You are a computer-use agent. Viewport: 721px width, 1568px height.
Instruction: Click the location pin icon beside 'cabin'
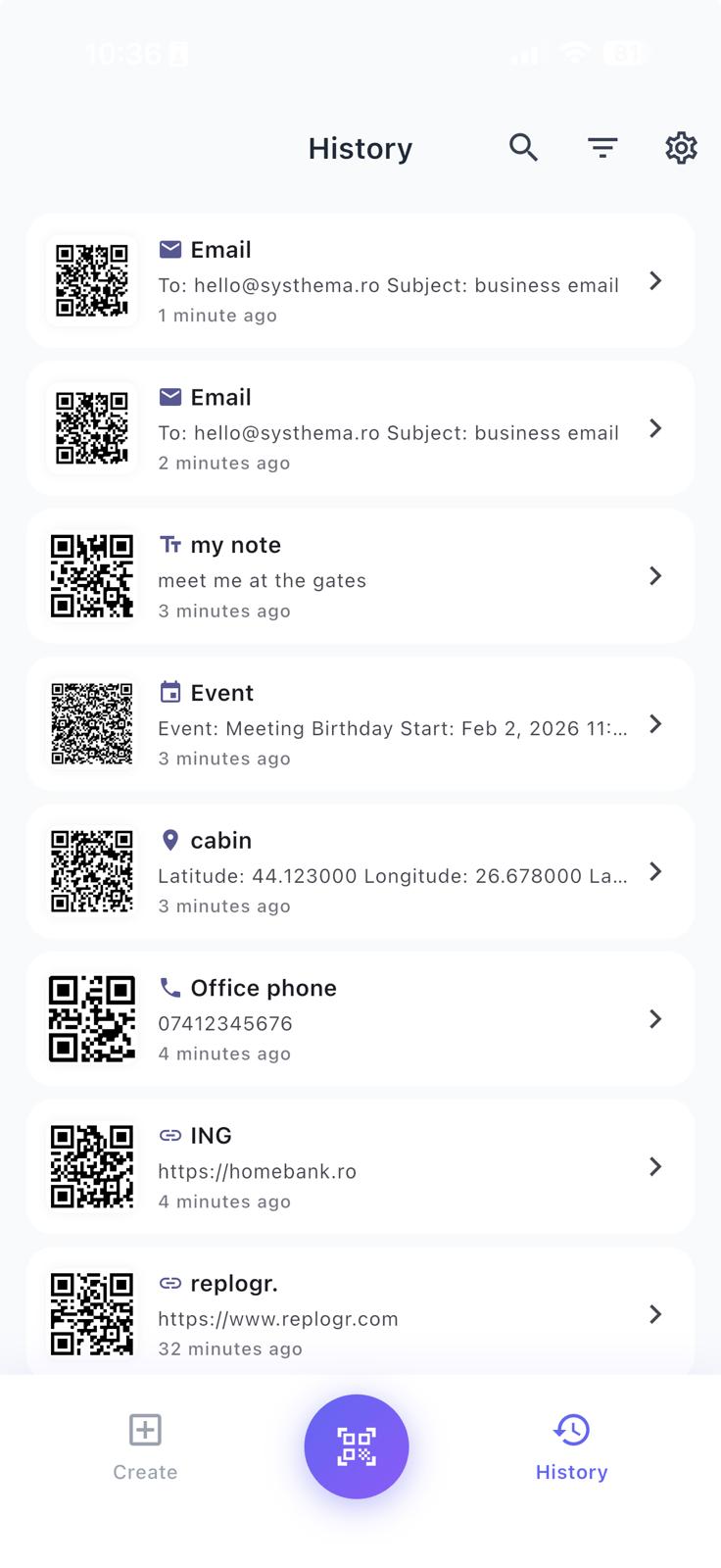coord(168,840)
